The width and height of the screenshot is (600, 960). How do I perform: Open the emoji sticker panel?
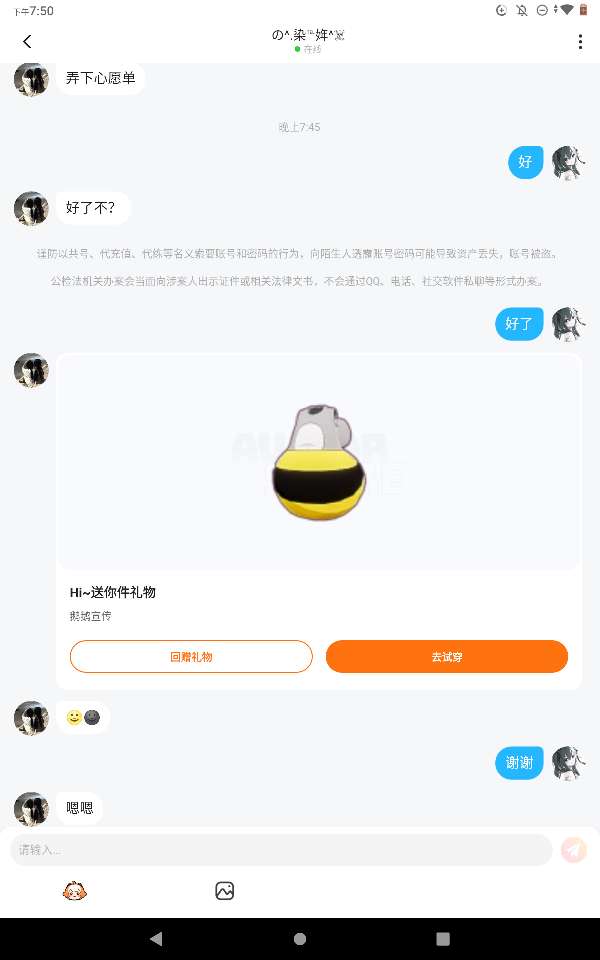coord(74,891)
